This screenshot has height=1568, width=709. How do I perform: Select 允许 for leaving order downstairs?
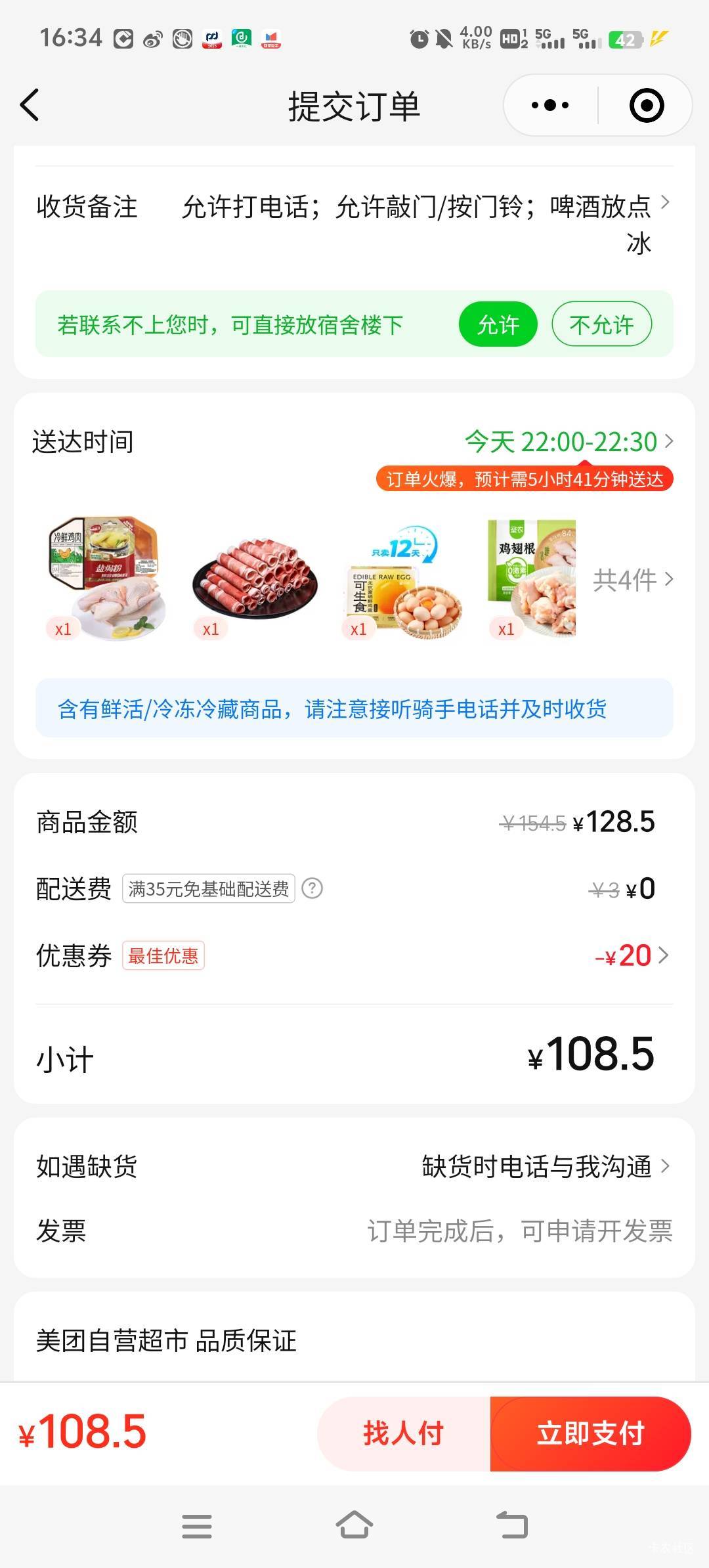coord(498,324)
